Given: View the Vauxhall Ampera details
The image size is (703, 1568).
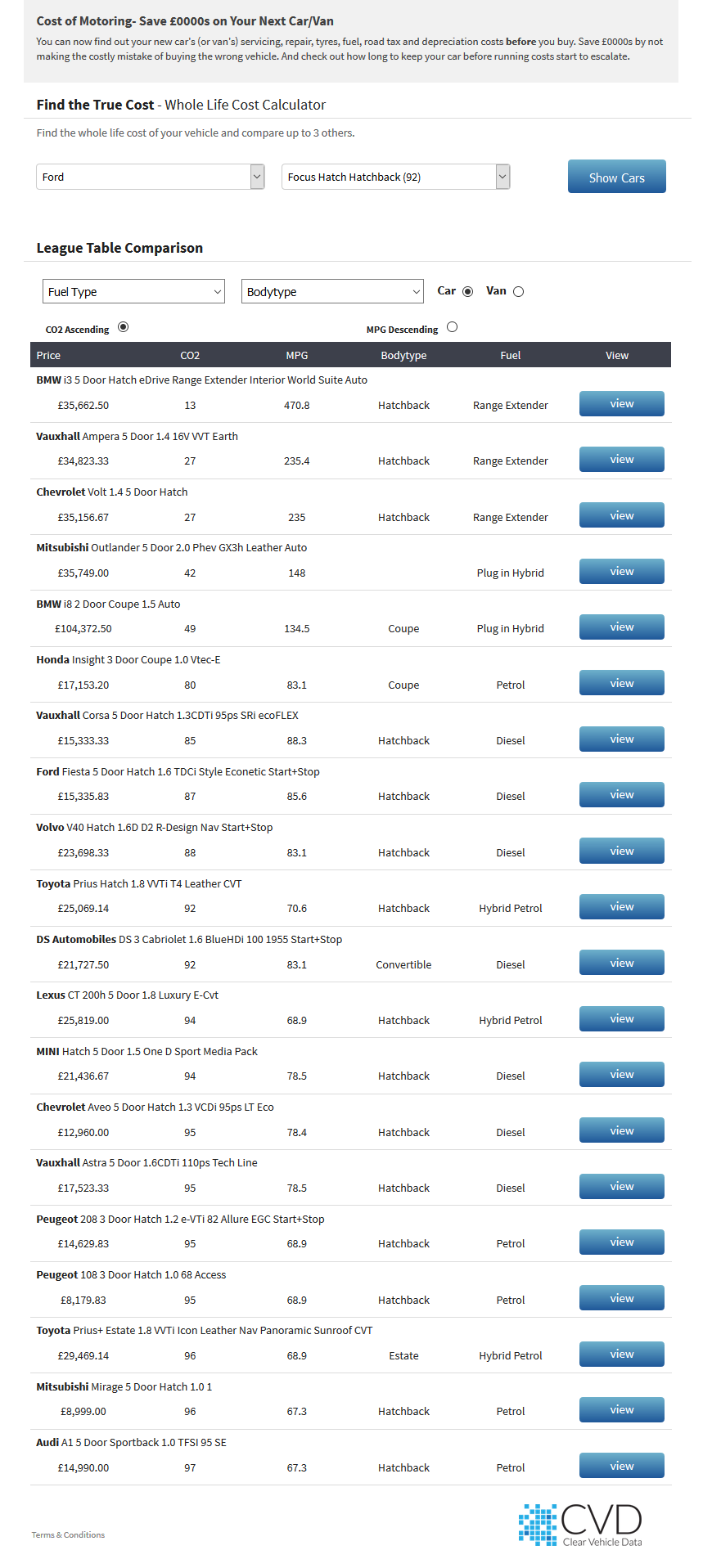Looking at the screenshot, I should click(622, 460).
